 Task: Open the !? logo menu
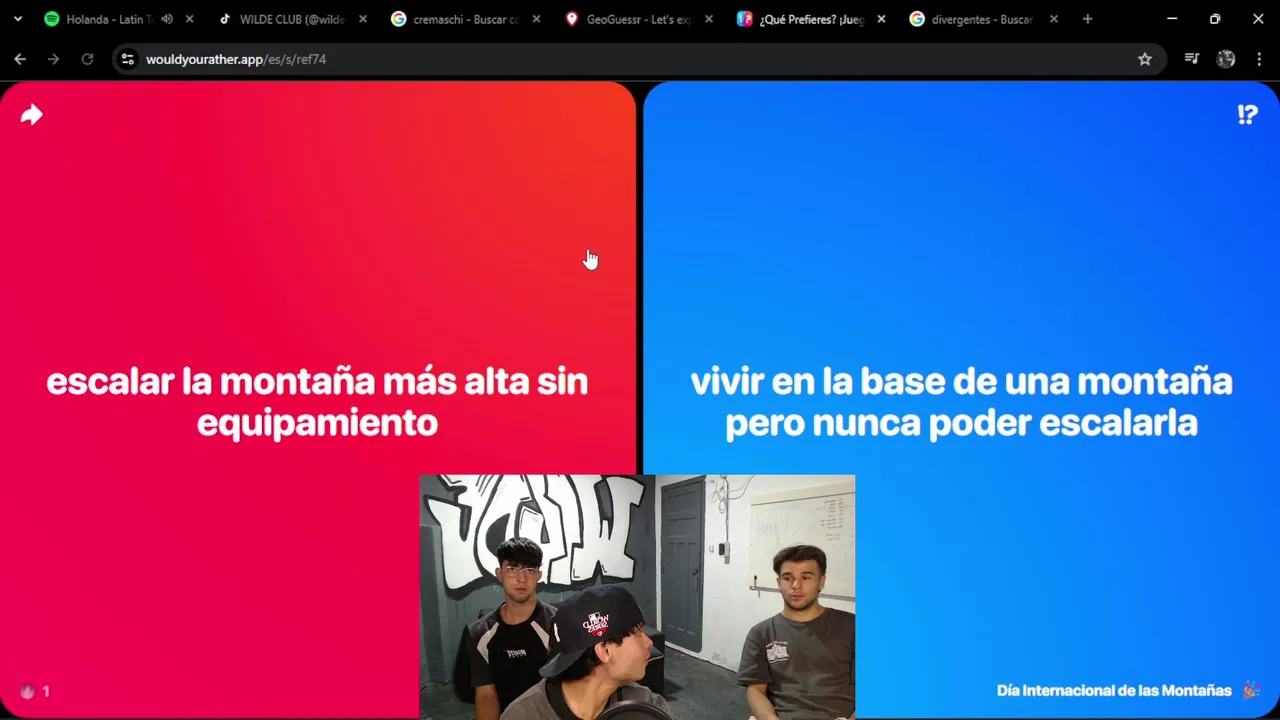(1247, 115)
